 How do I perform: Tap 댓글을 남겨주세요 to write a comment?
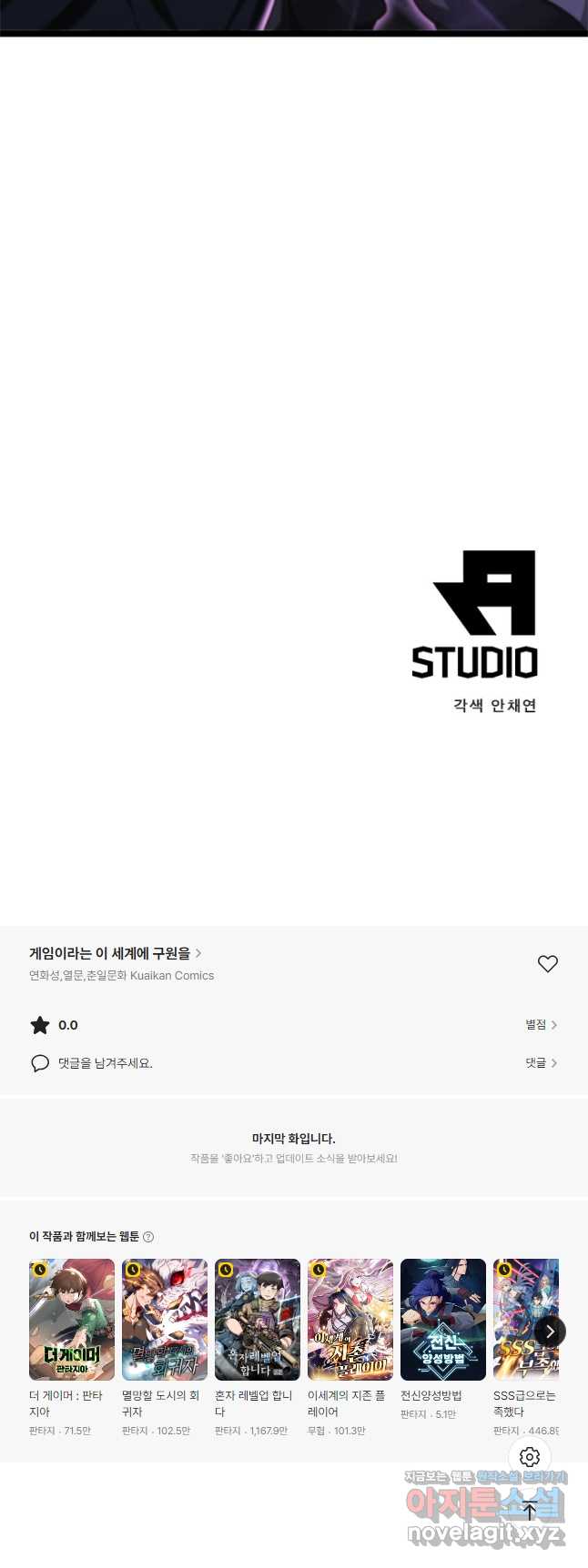point(105,1063)
